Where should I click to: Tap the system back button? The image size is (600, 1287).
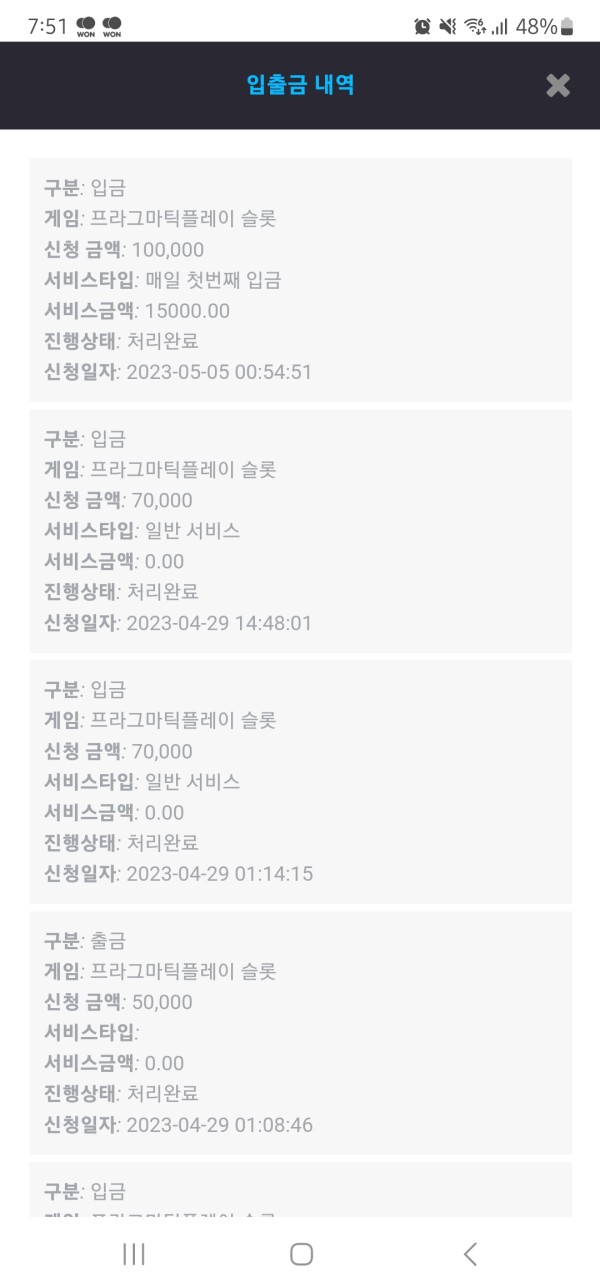(x=470, y=1254)
